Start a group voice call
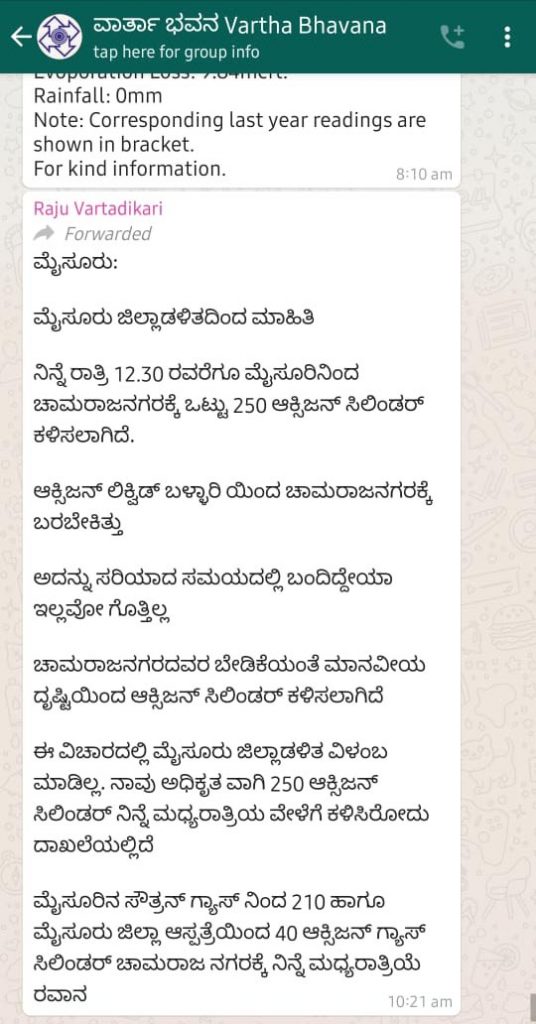 452,37
